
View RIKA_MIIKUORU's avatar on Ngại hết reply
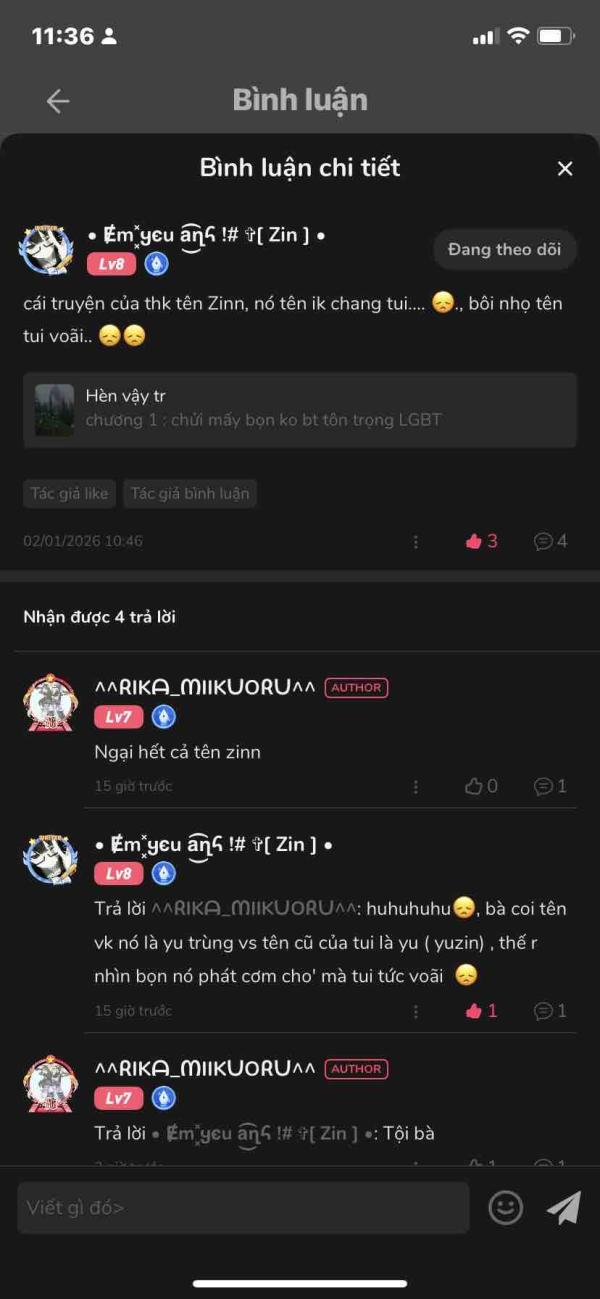(x=50, y=703)
